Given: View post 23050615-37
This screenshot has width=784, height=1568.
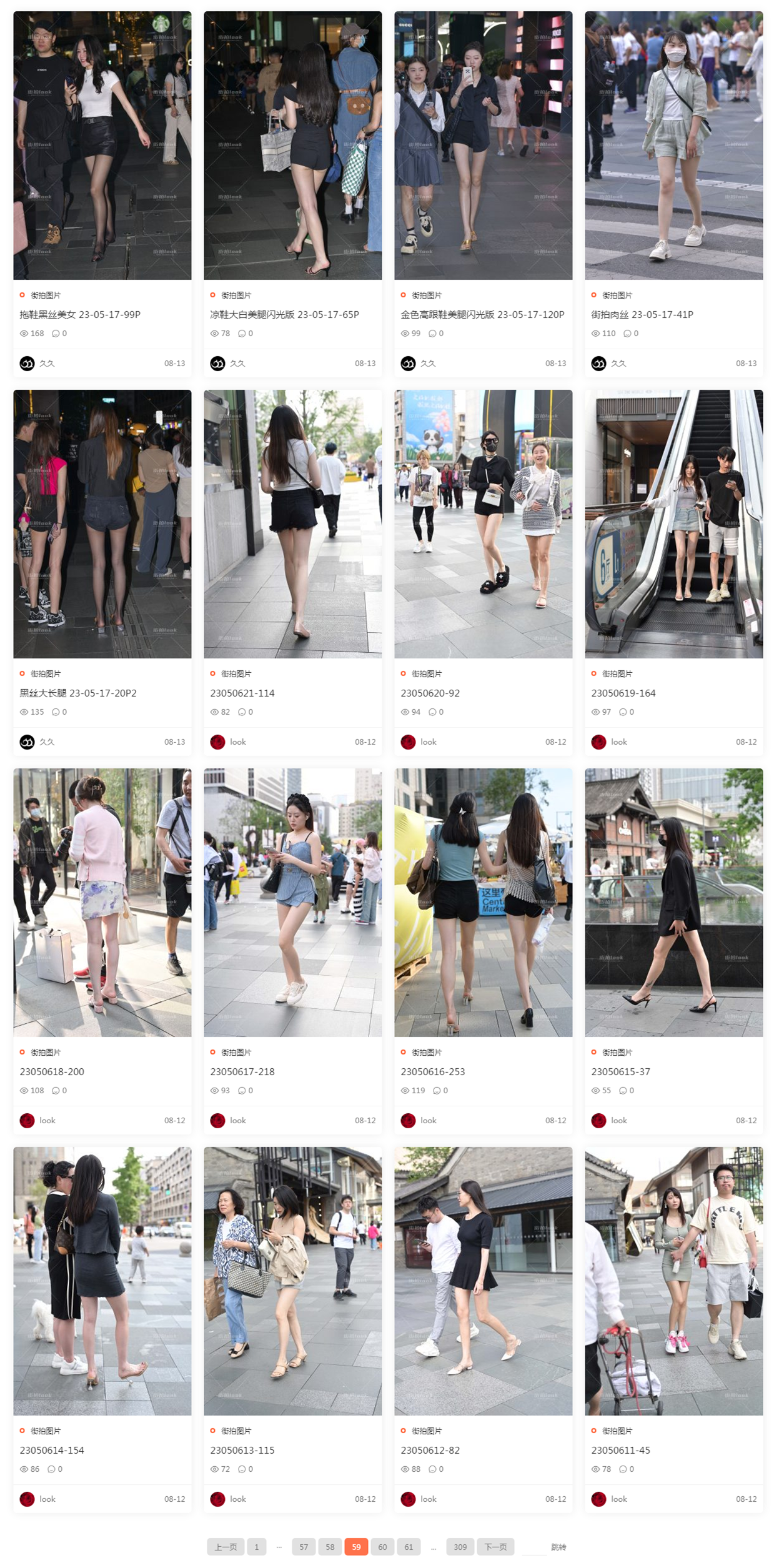Looking at the screenshot, I should tap(620, 1071).
